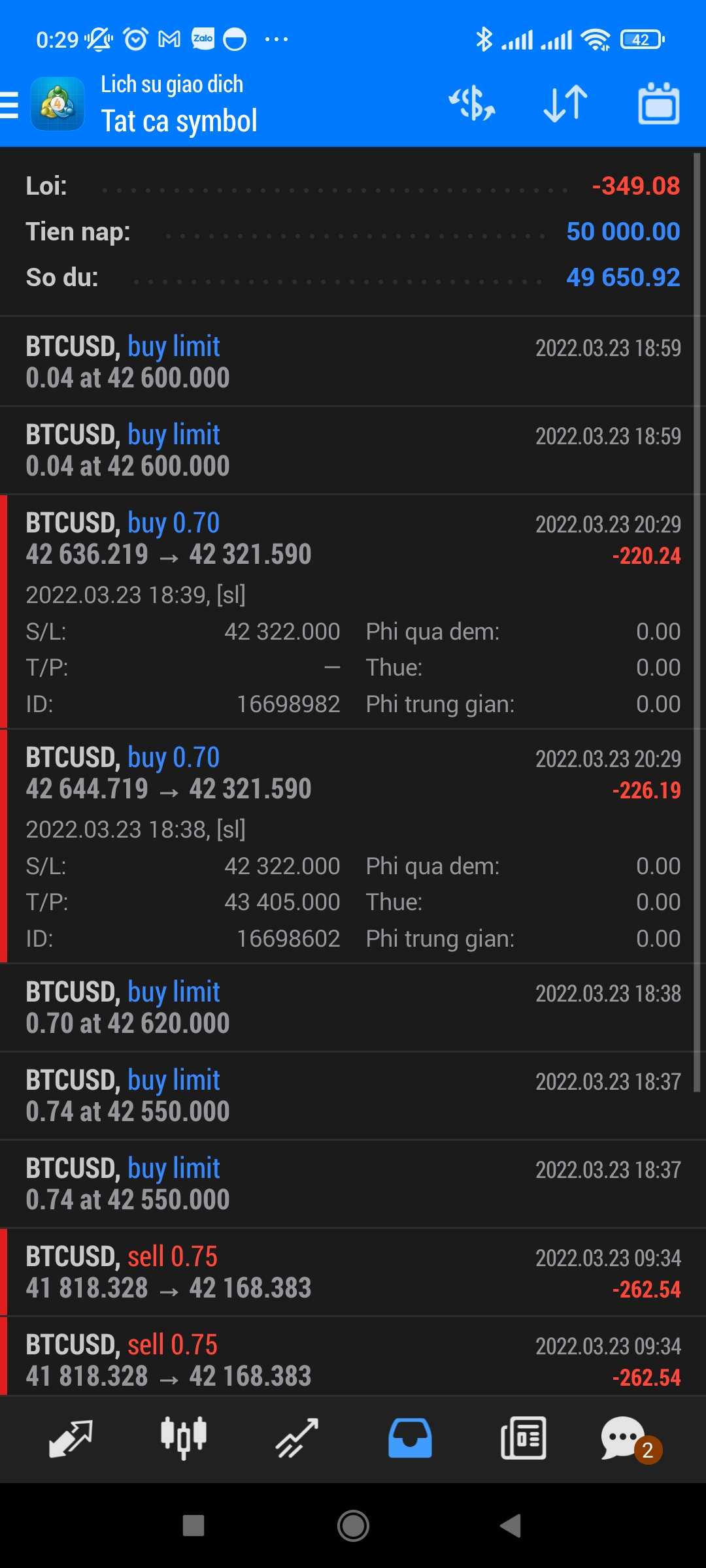Image resolution: width=706 pixels, height=1568 pixels.
Task: Go to the system home screen
Action: [x=353, y=1526]
